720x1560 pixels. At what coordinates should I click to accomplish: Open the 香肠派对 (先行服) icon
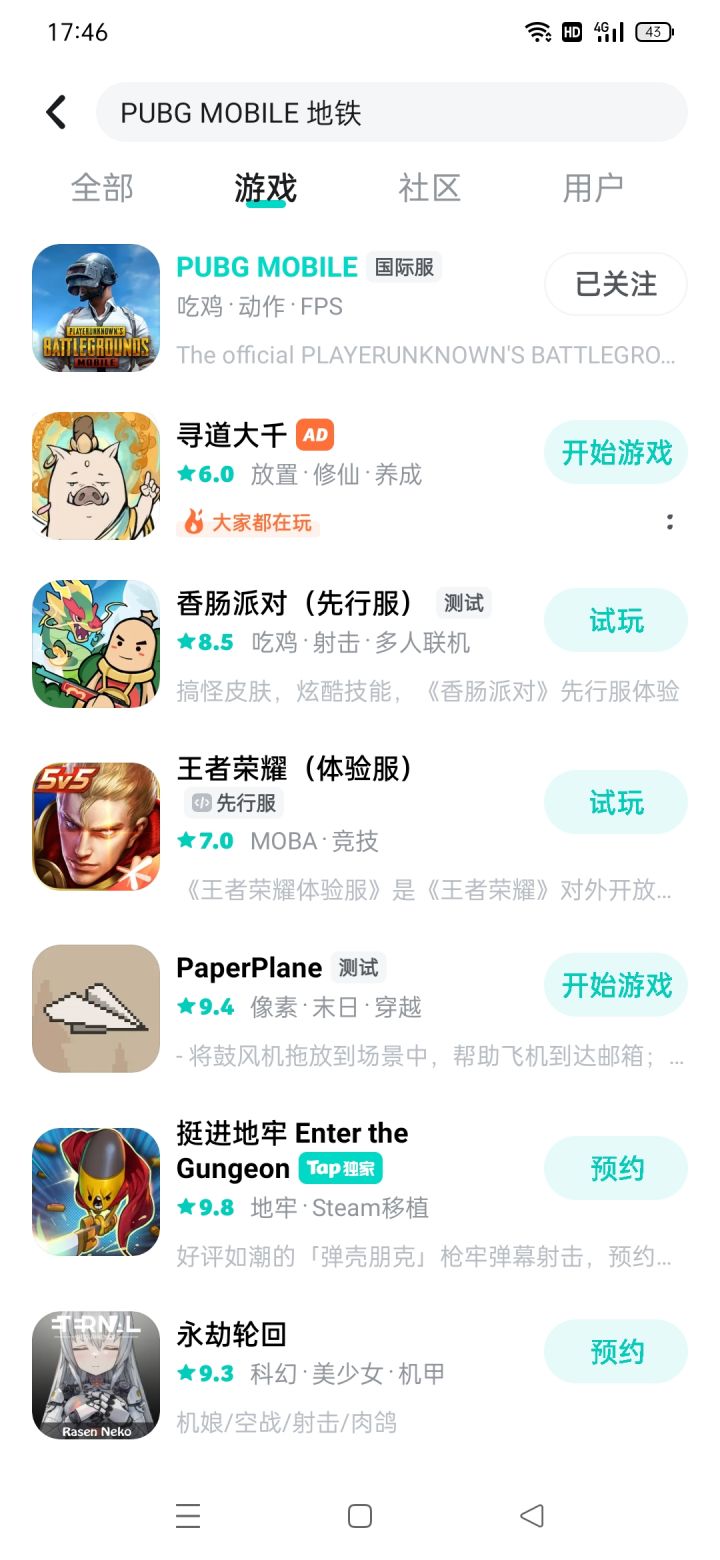tap(95, 643)
